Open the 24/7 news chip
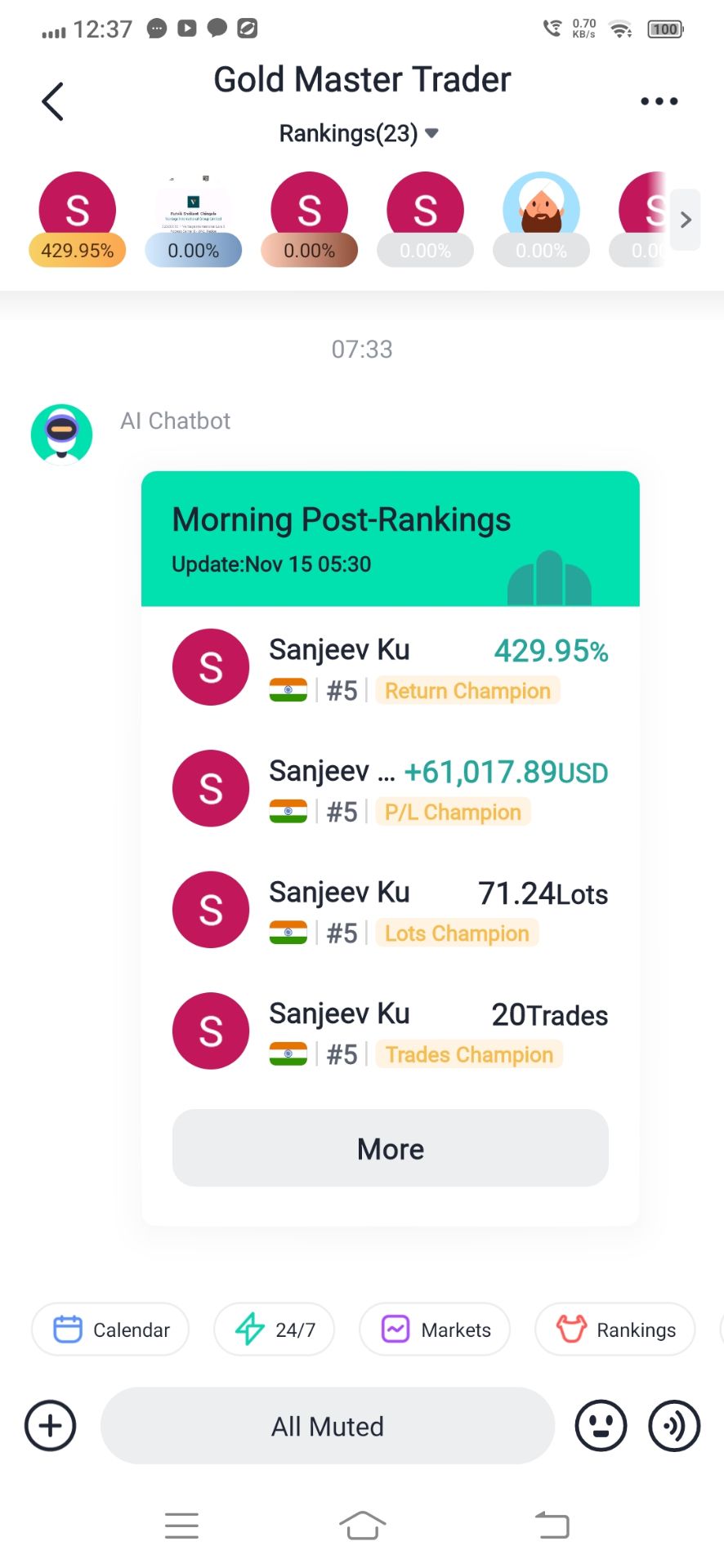 point(275,1330)
